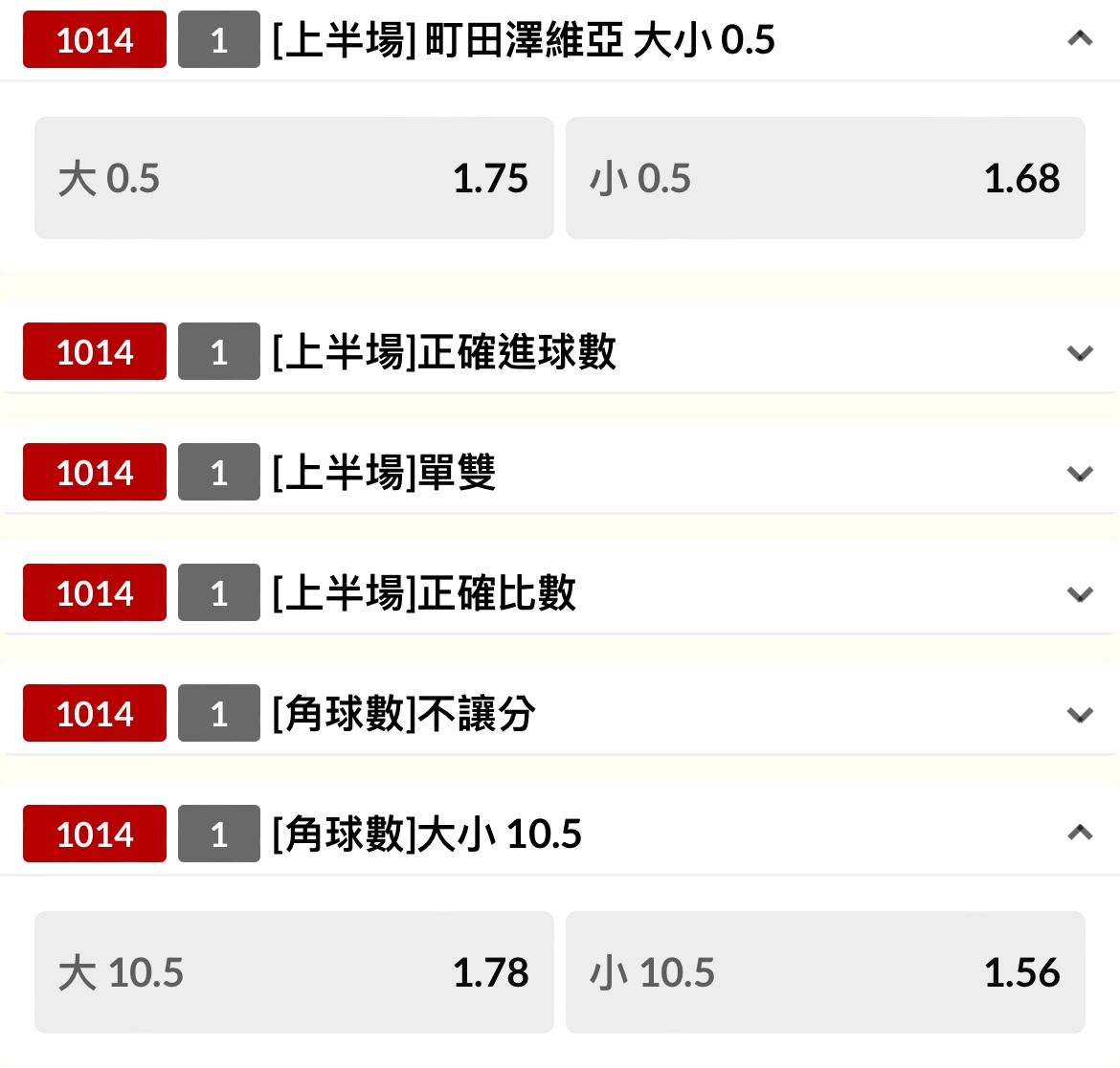Expand the [上半場]正確進球數 section
This screenshot has width=1120, height=1068.
[1080, 353]
